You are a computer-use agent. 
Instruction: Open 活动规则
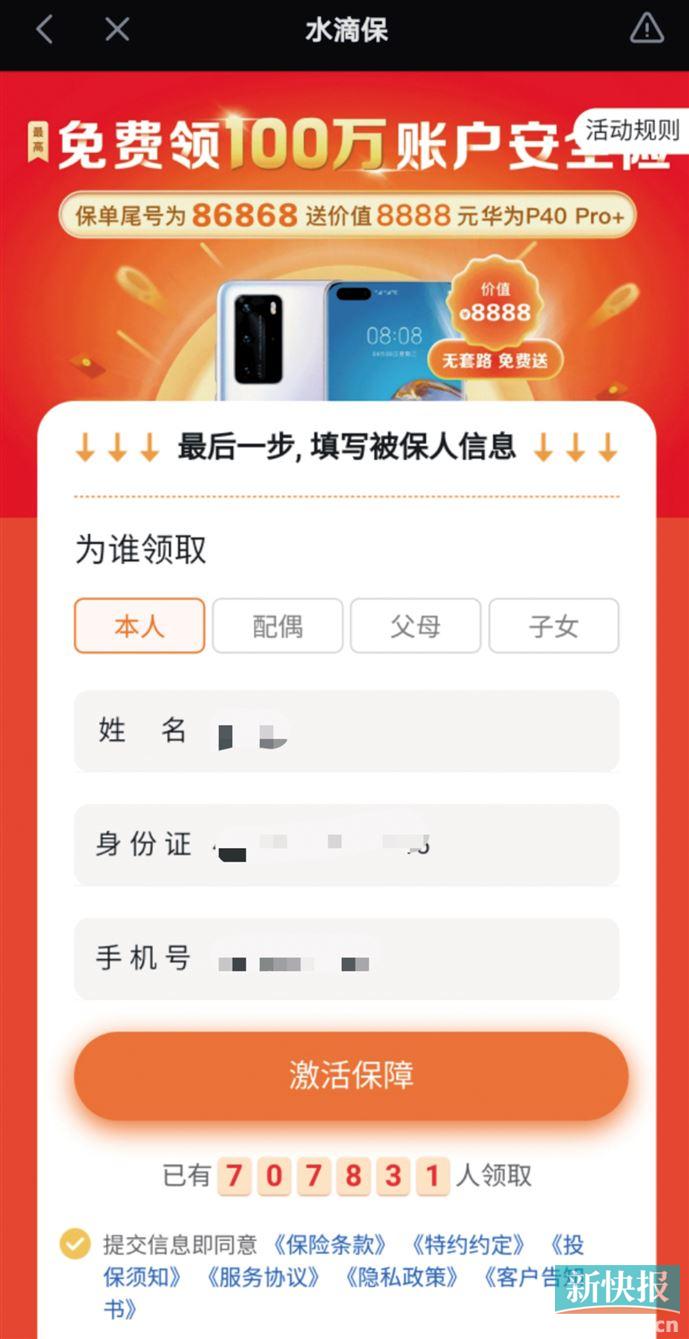632,130
